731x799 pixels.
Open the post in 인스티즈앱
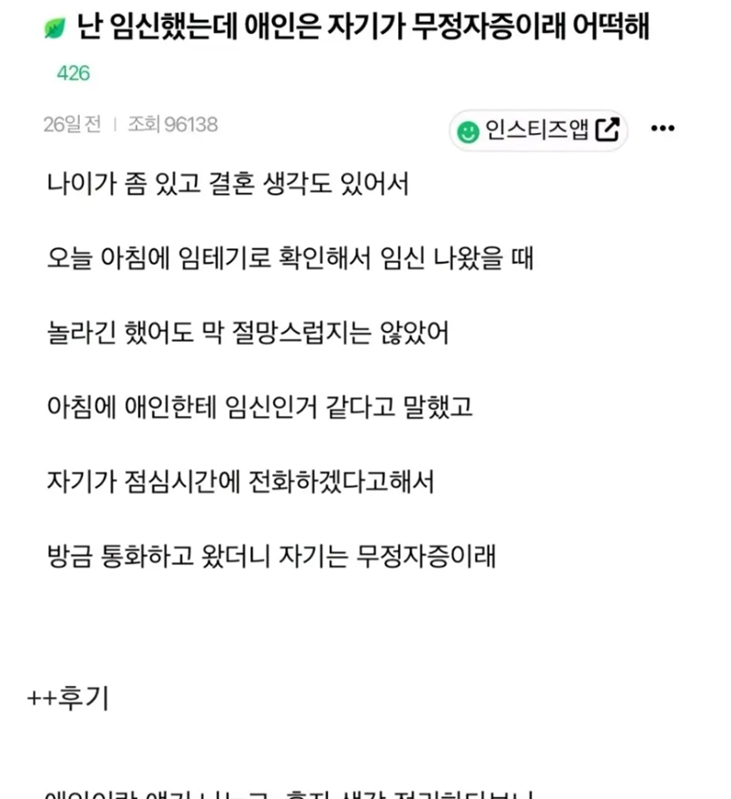point(538,131)
